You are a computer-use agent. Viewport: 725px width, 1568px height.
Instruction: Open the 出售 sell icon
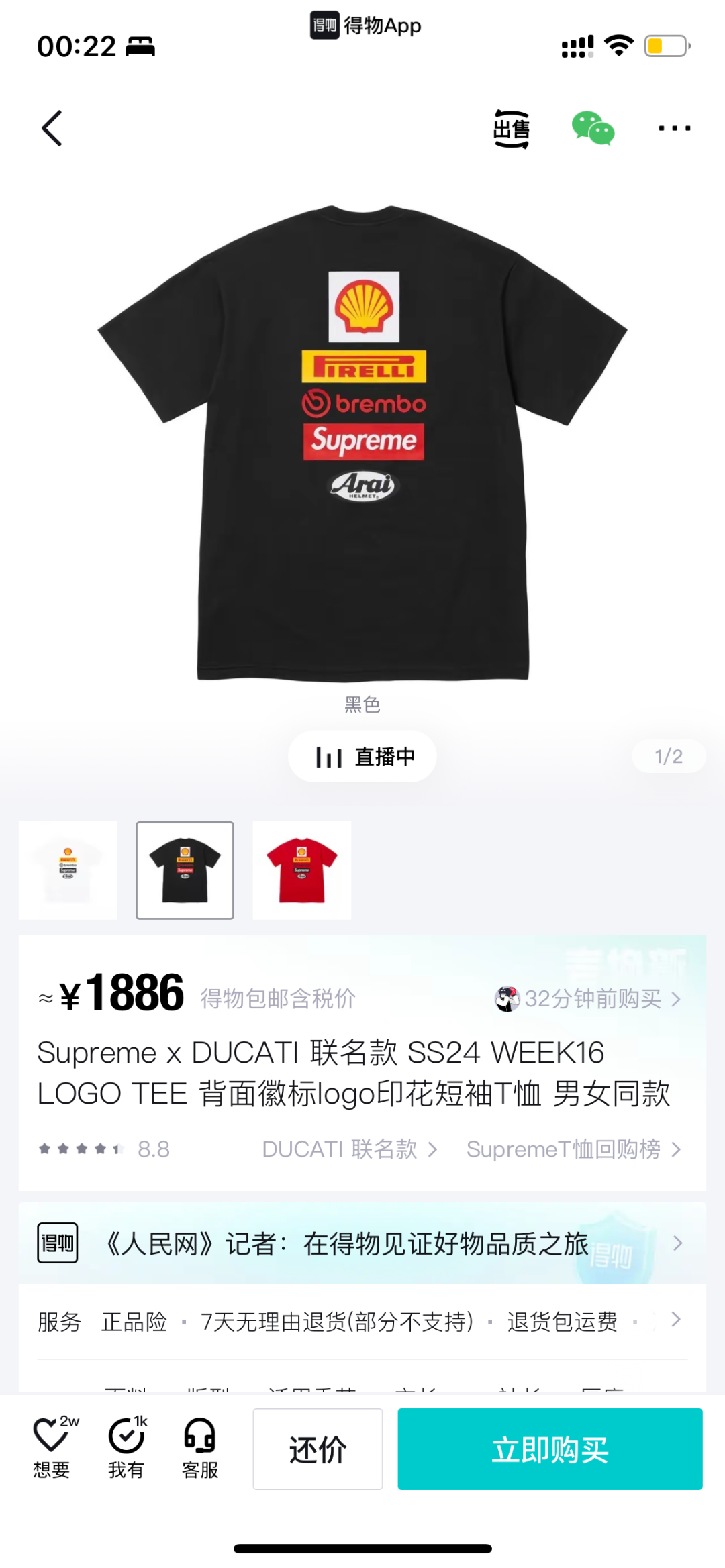pyautogui.click(x=512, y=129)
